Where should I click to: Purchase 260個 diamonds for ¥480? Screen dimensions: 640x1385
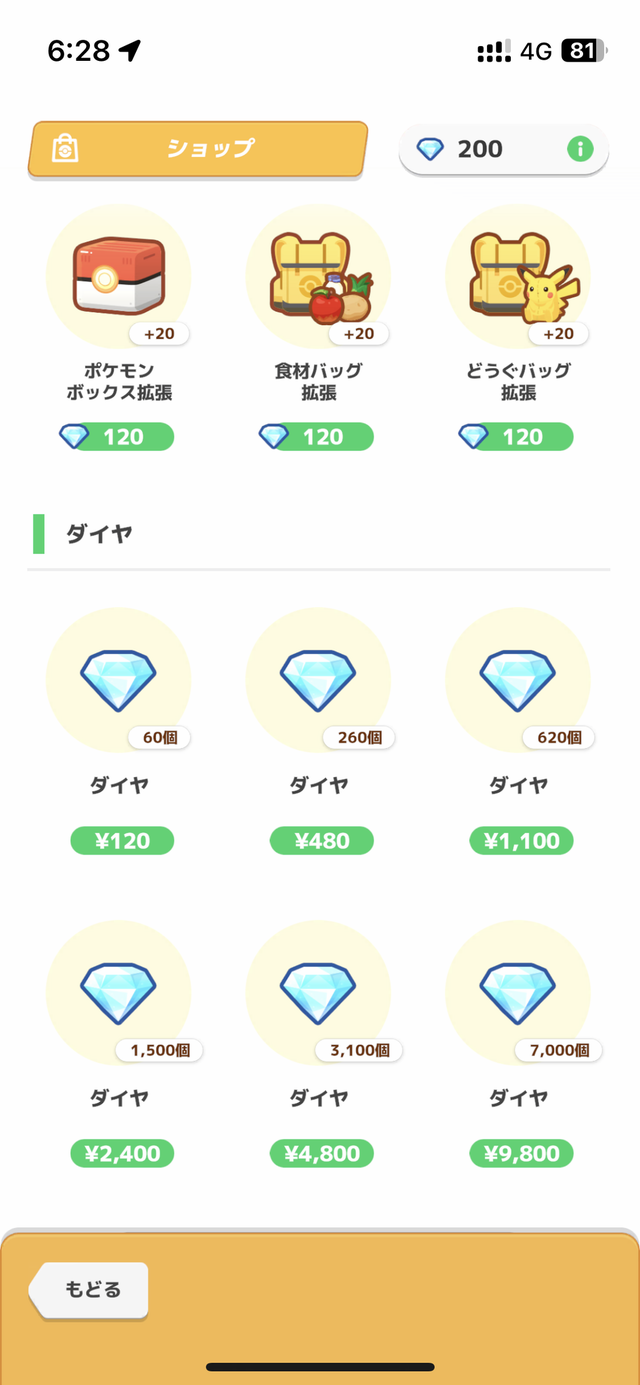[321, 841]
